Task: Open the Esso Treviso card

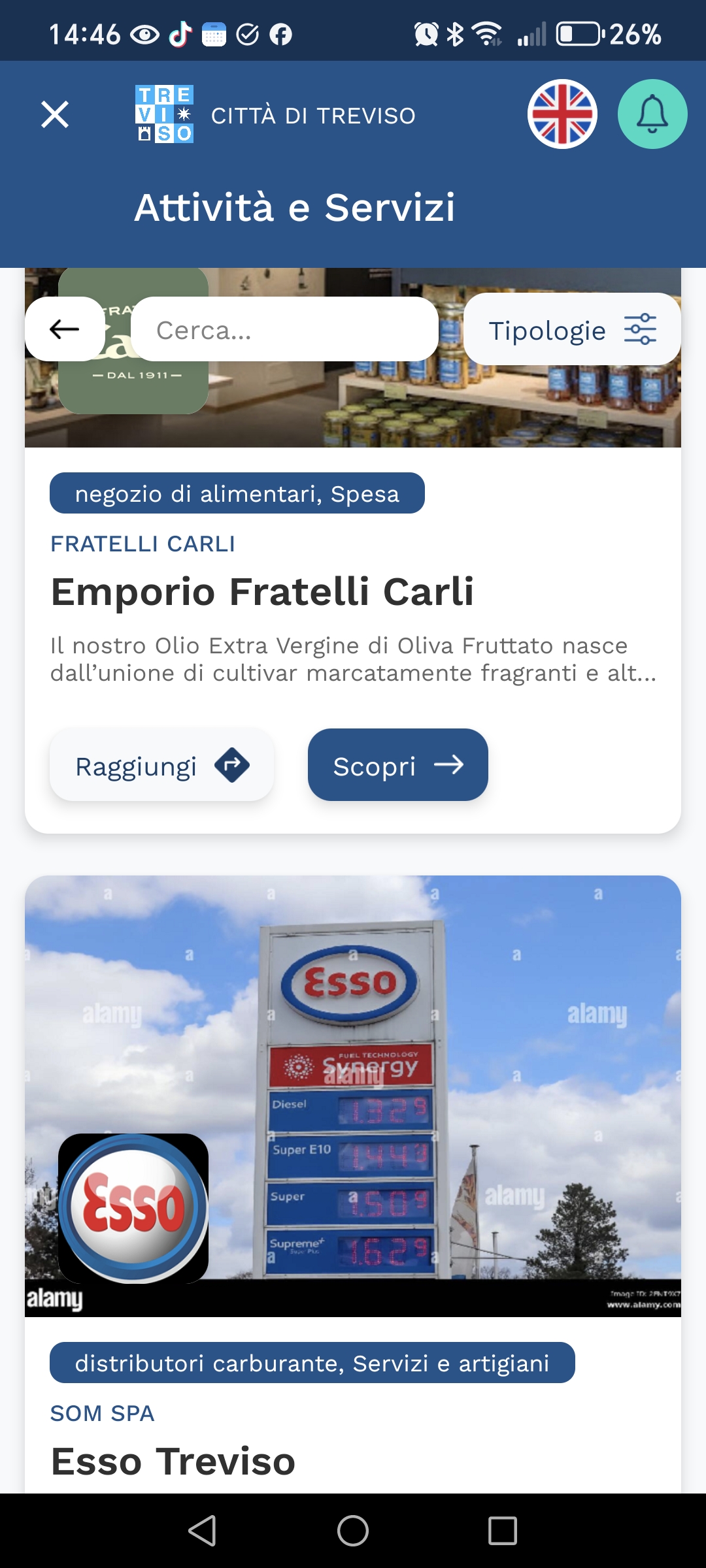Action: coord(173,1461)
